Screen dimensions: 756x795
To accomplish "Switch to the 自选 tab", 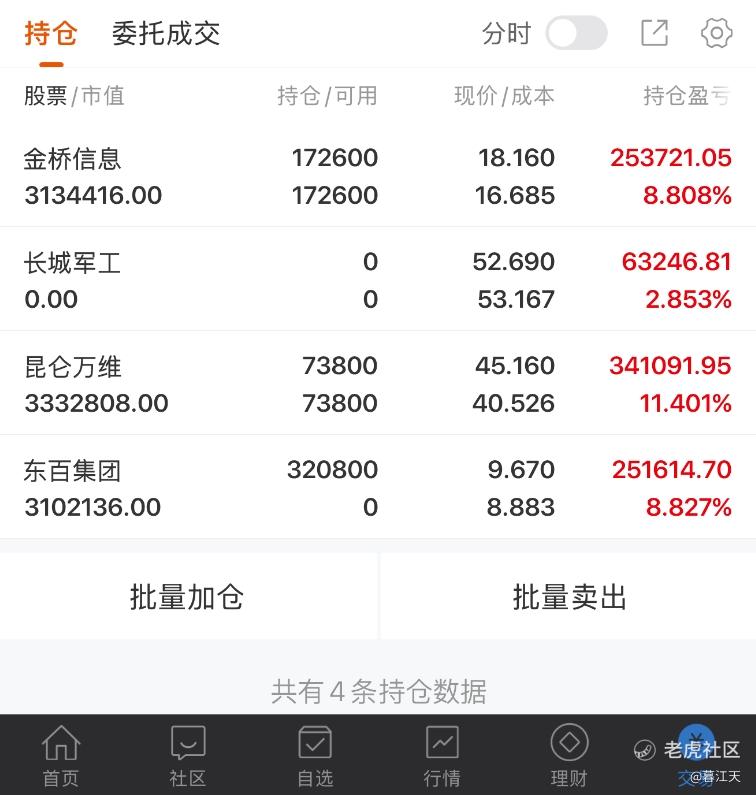I will pyautogui.click(x=315, y=756).
